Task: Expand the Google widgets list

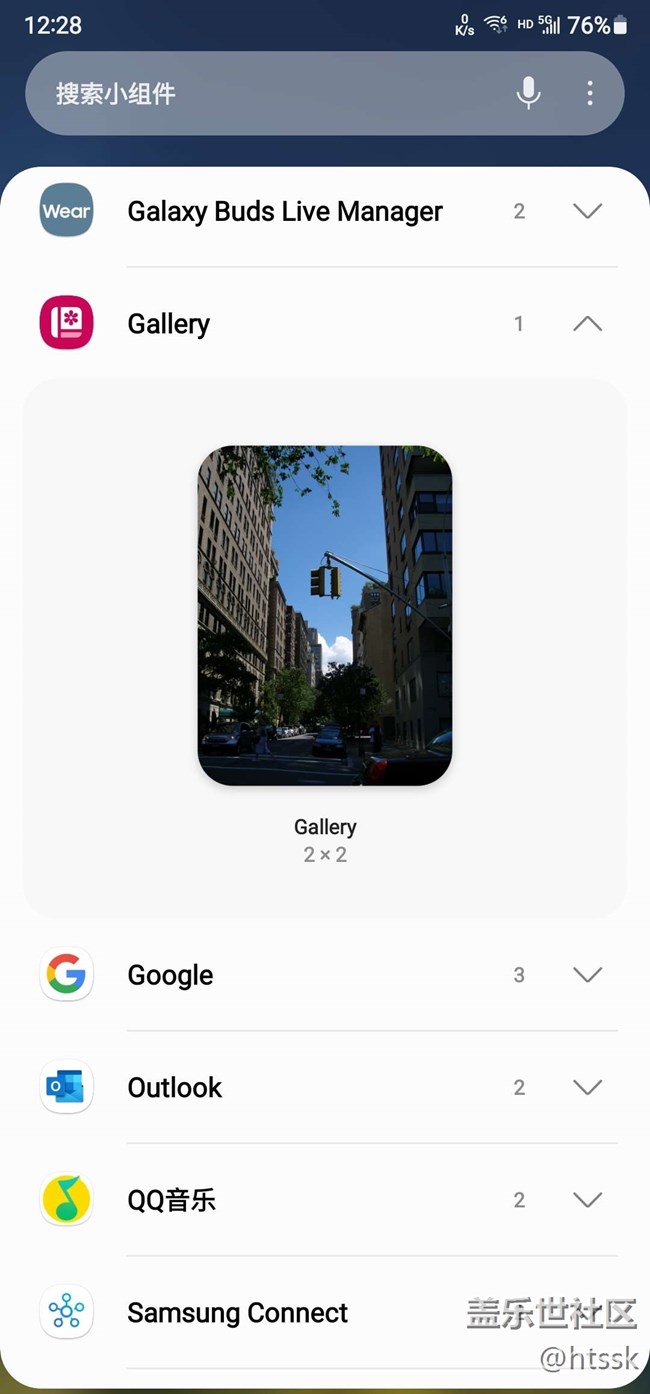Action: click(587, 975)
